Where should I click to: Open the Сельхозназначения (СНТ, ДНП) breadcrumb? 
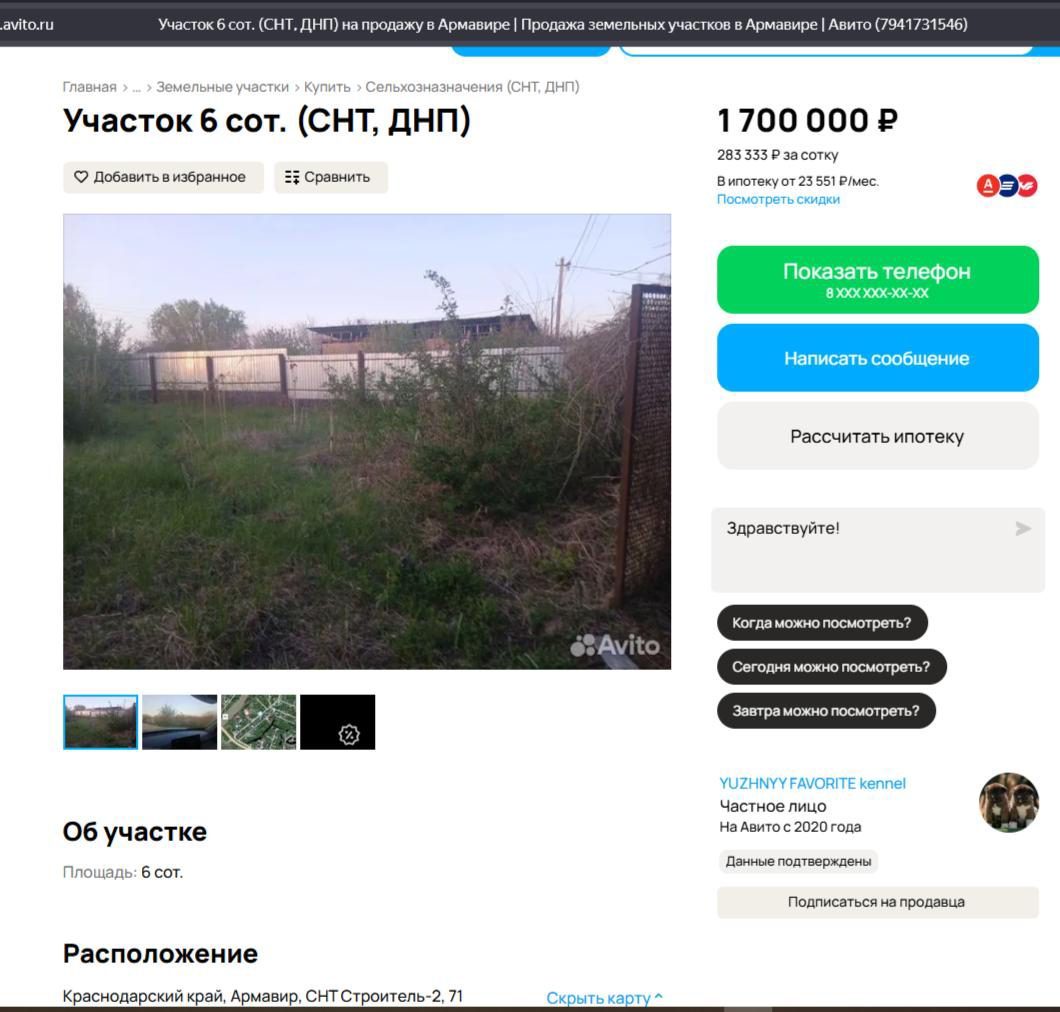(473, 87)
